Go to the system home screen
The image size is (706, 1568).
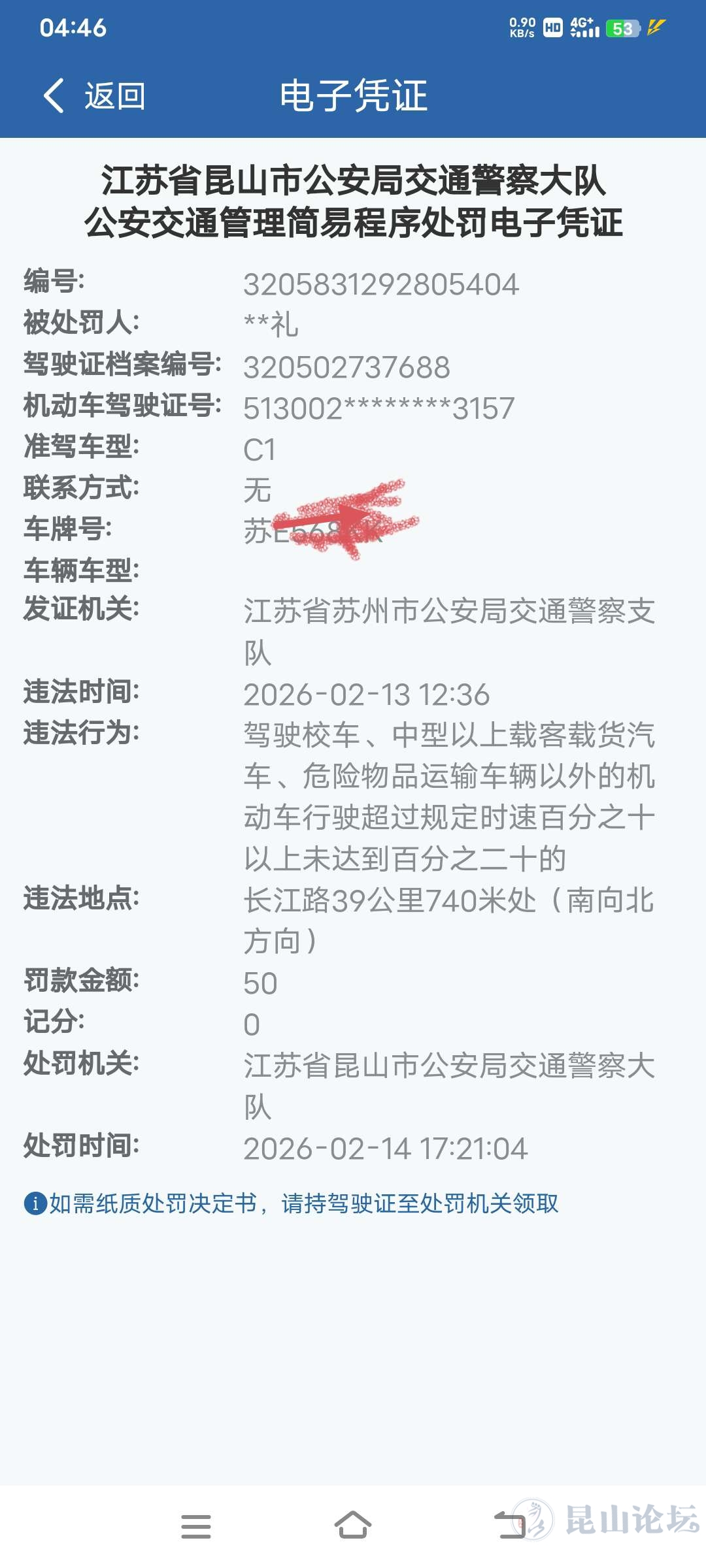[x=353, y=1526]
